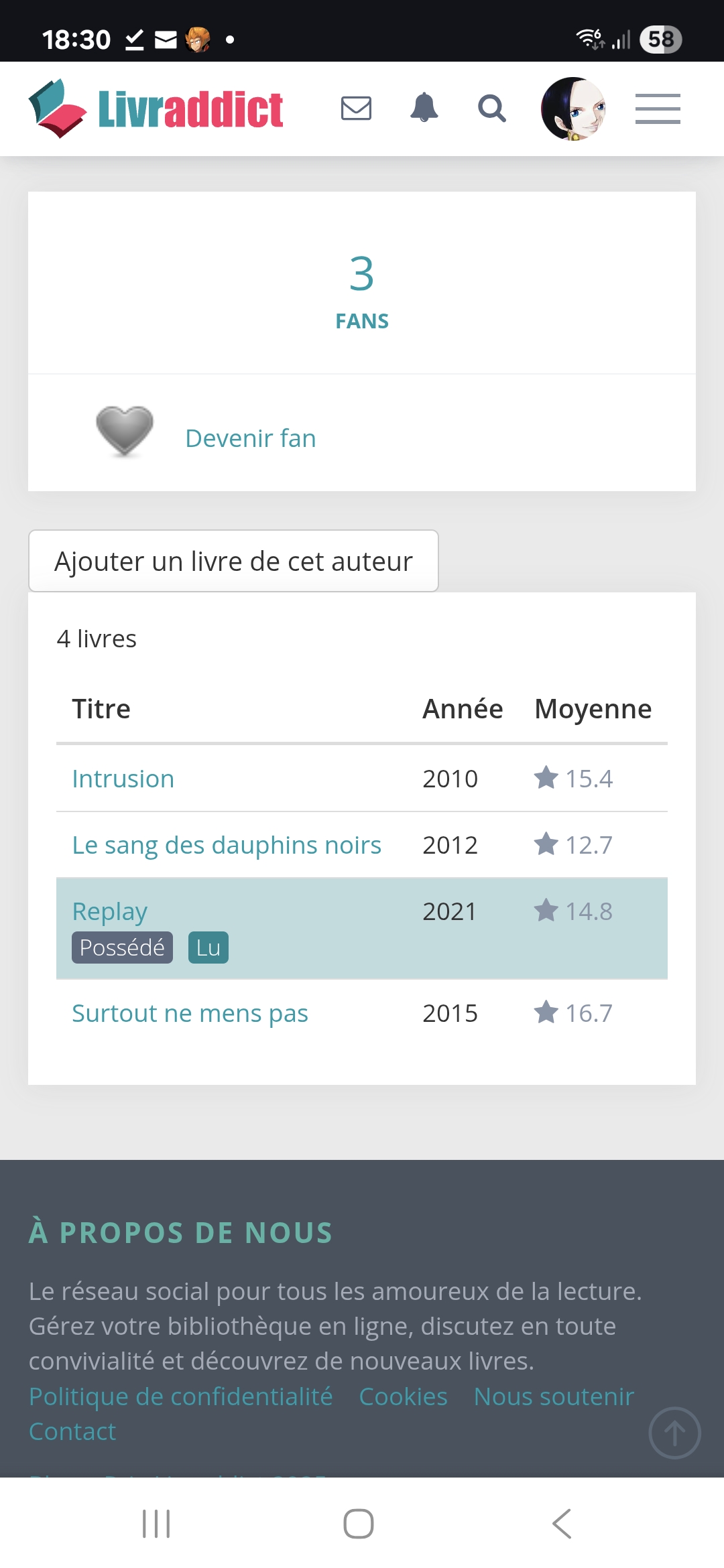This screenshot has height=1568, width=724.
Task: Open the book Replay
Action: 109,911
